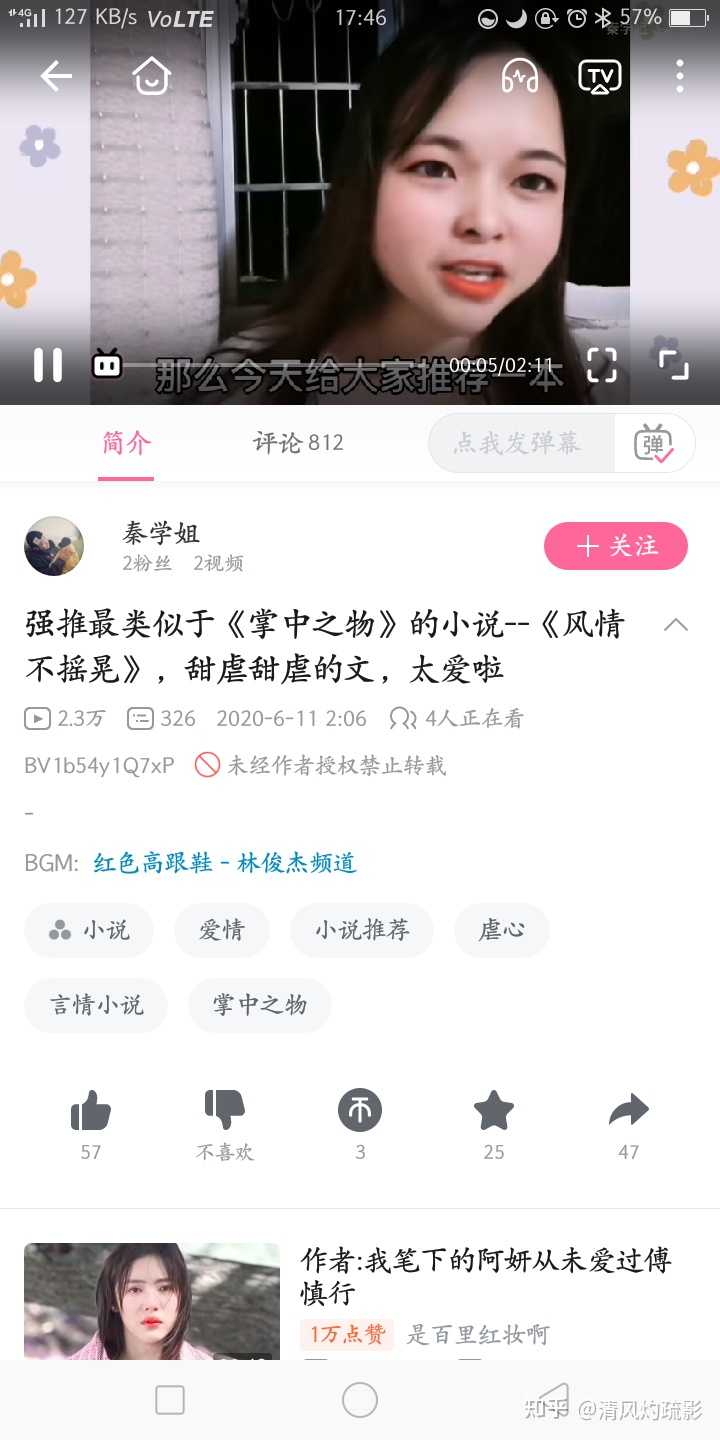Select the 小说推荐 tag chip

(x=362, y=930)
